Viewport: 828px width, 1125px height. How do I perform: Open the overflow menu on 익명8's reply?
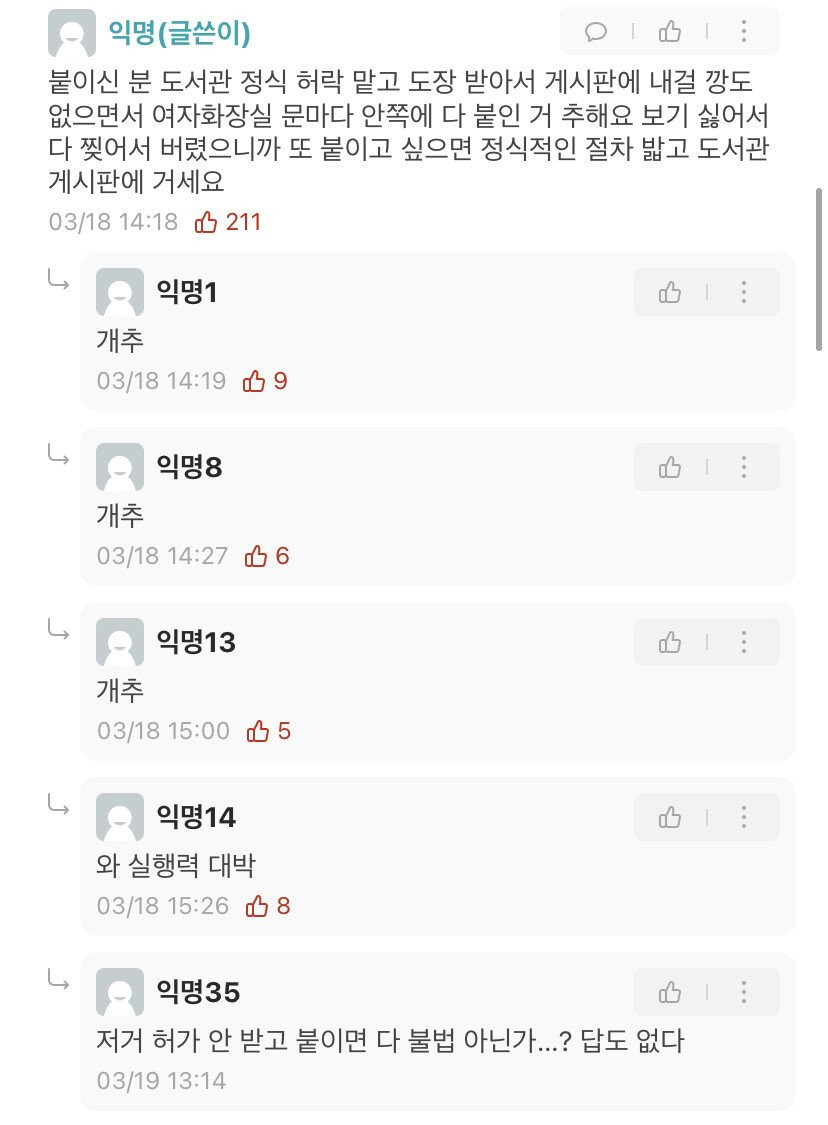(743, 467)
